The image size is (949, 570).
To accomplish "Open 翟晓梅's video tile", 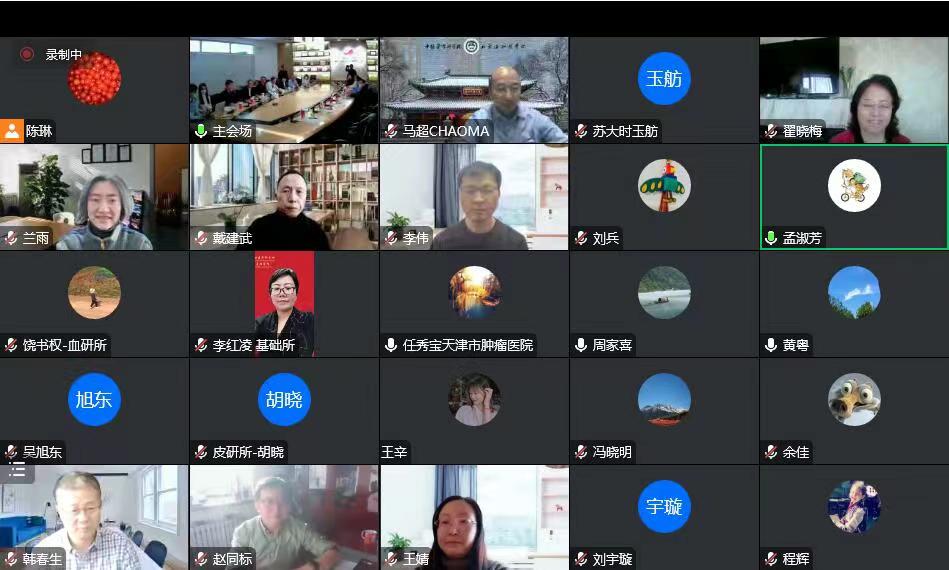I will (854, 90).
